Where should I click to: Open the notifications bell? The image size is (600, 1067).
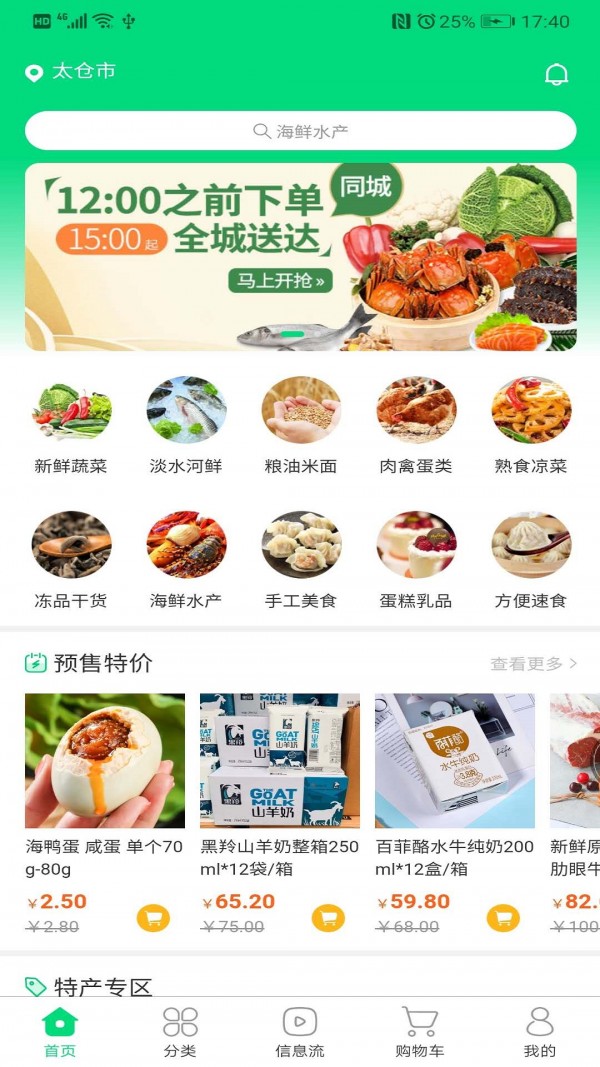point(556,74)
